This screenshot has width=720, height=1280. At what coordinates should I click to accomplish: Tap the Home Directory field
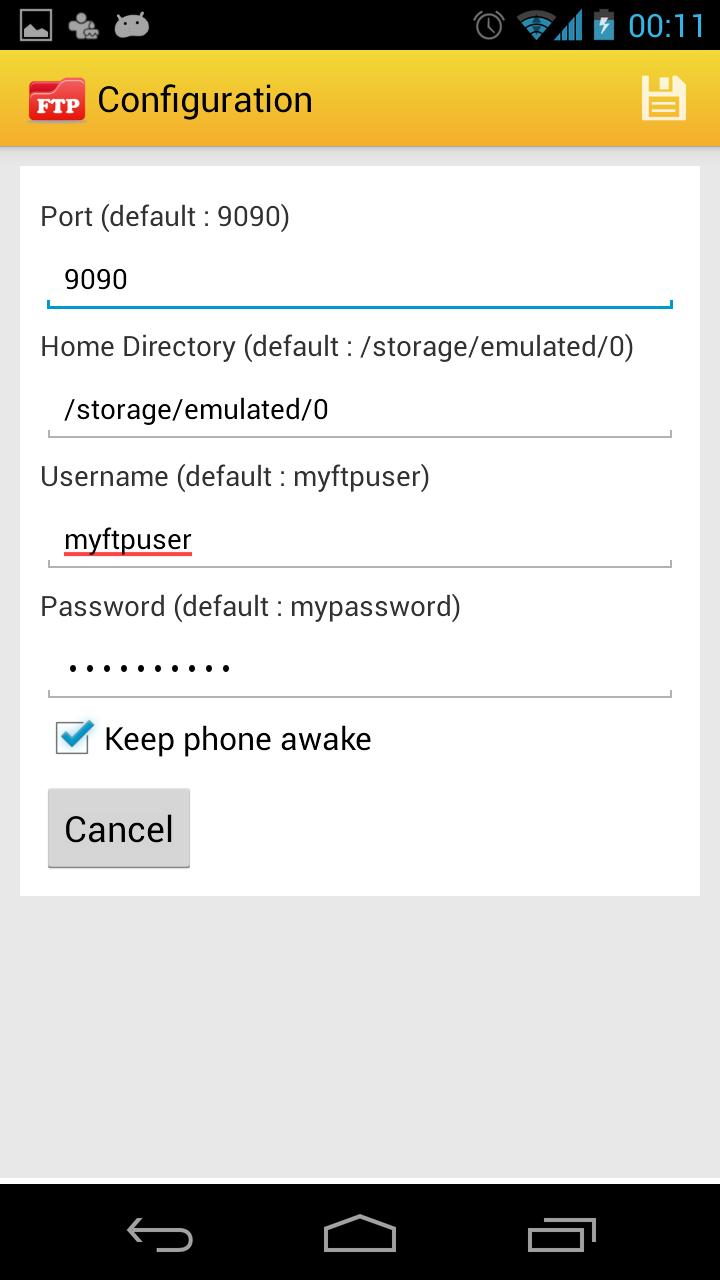click(360, 409)
